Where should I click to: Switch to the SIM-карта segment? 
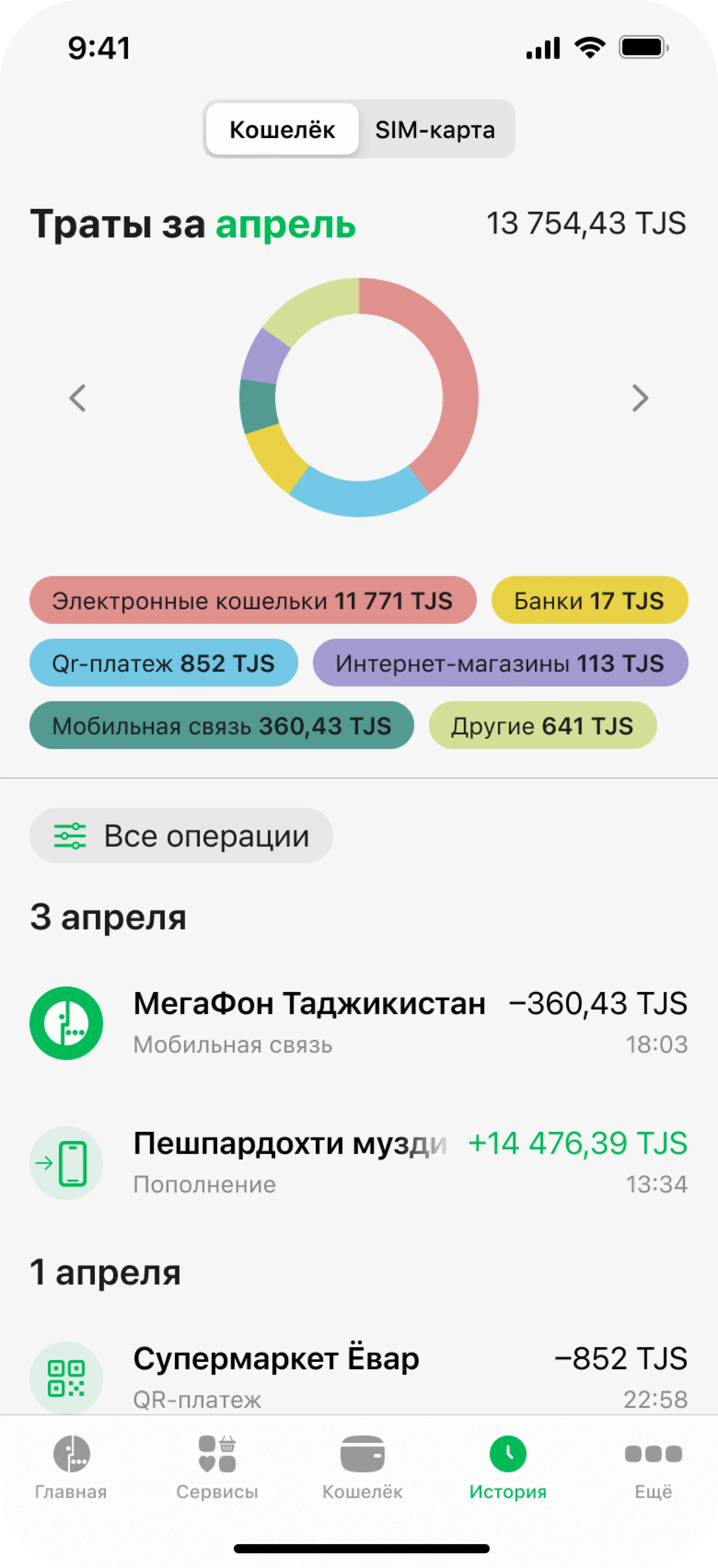point(435,130)
